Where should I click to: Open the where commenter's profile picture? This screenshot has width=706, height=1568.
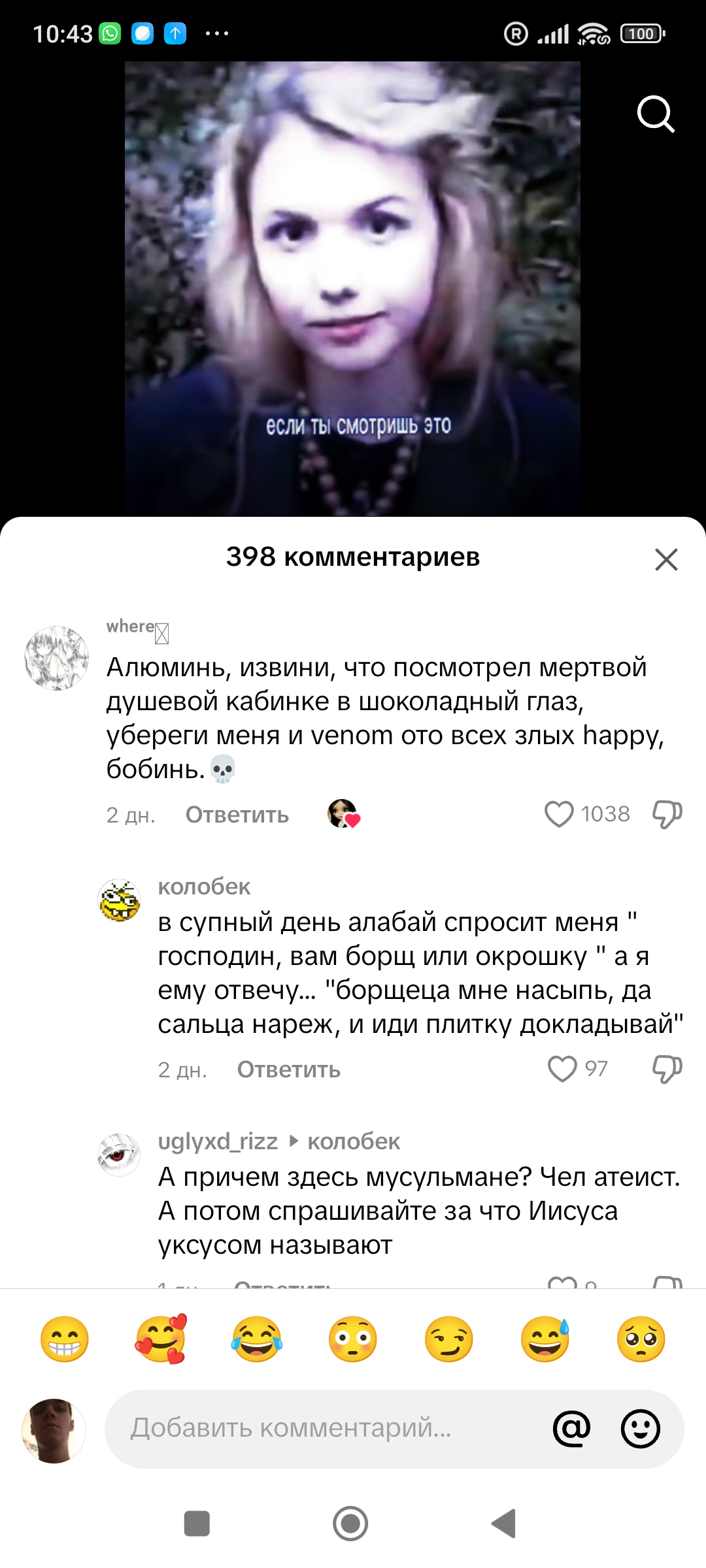click(56, 658)
